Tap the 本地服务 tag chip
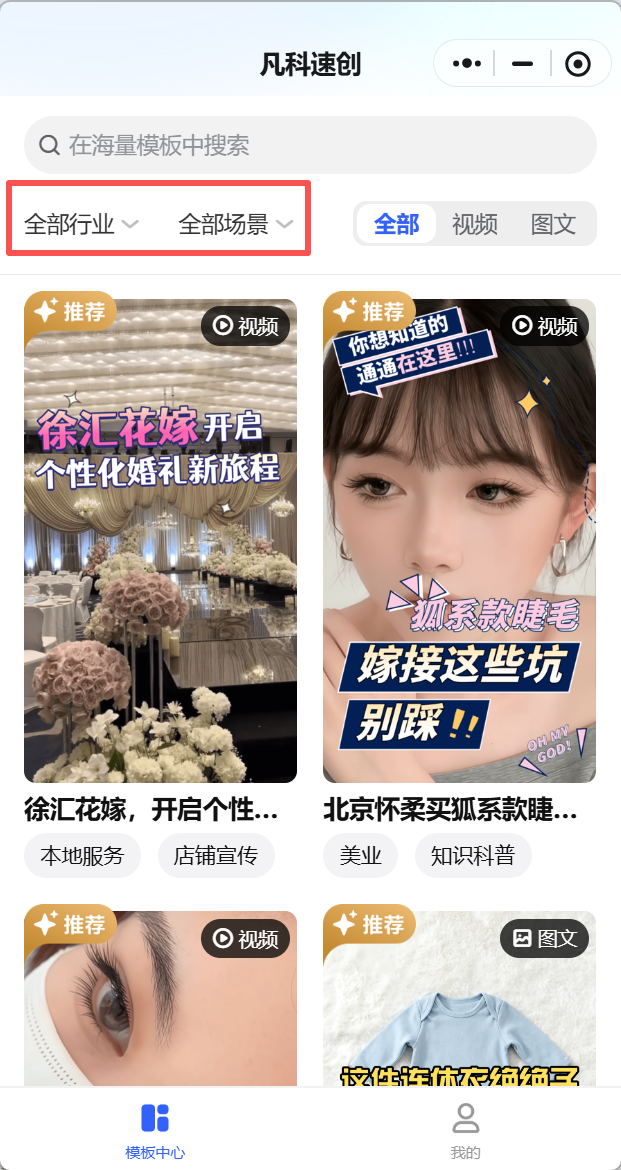Screen dimensions: 621x1170 click(82, 856)
